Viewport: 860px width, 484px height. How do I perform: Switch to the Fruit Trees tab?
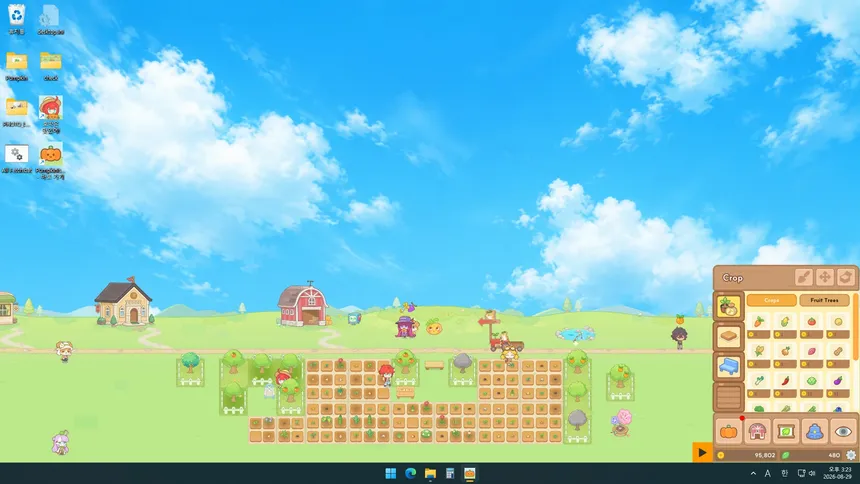824,300
